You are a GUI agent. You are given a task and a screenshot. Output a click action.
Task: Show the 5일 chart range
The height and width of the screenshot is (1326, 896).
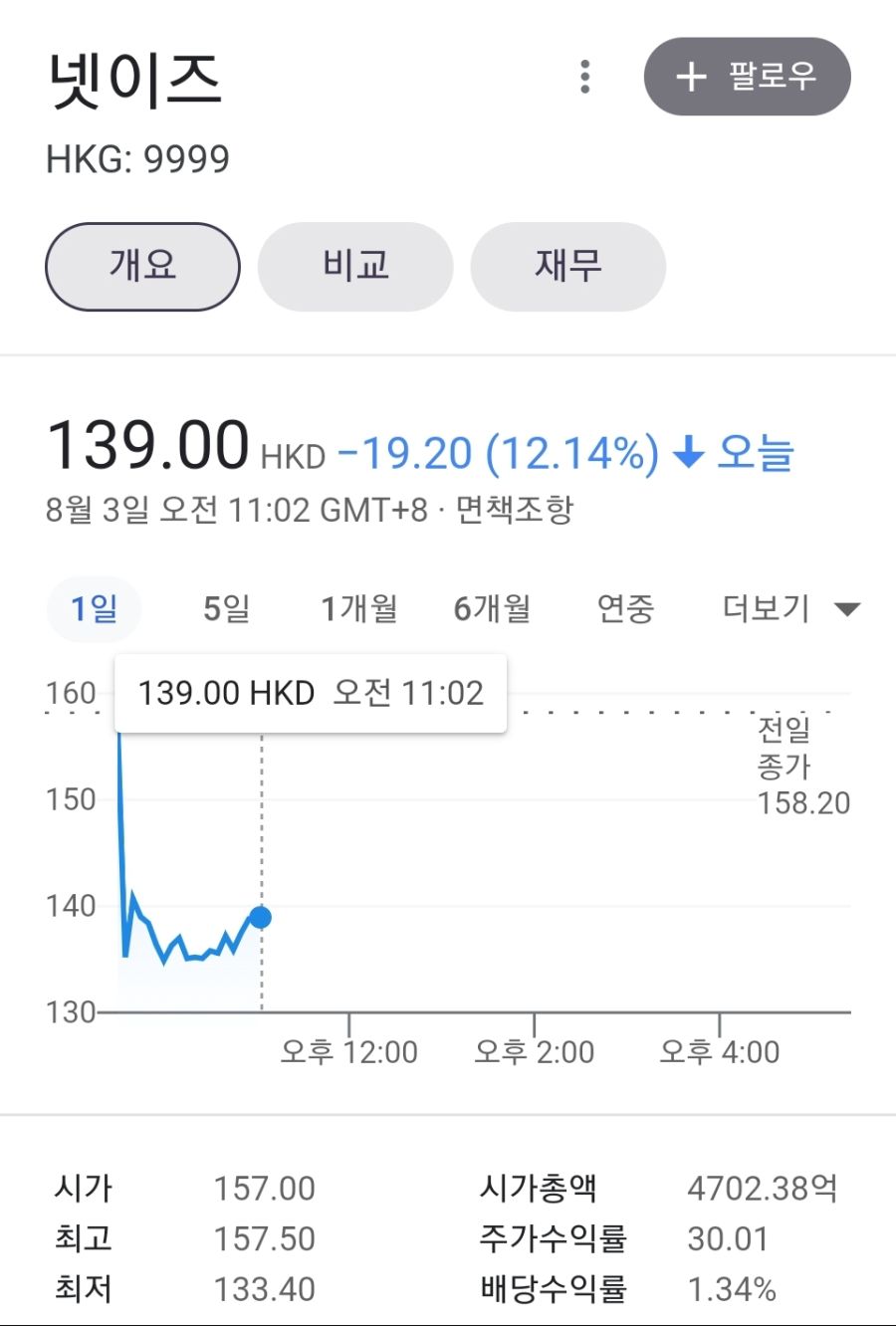(227, 608)
